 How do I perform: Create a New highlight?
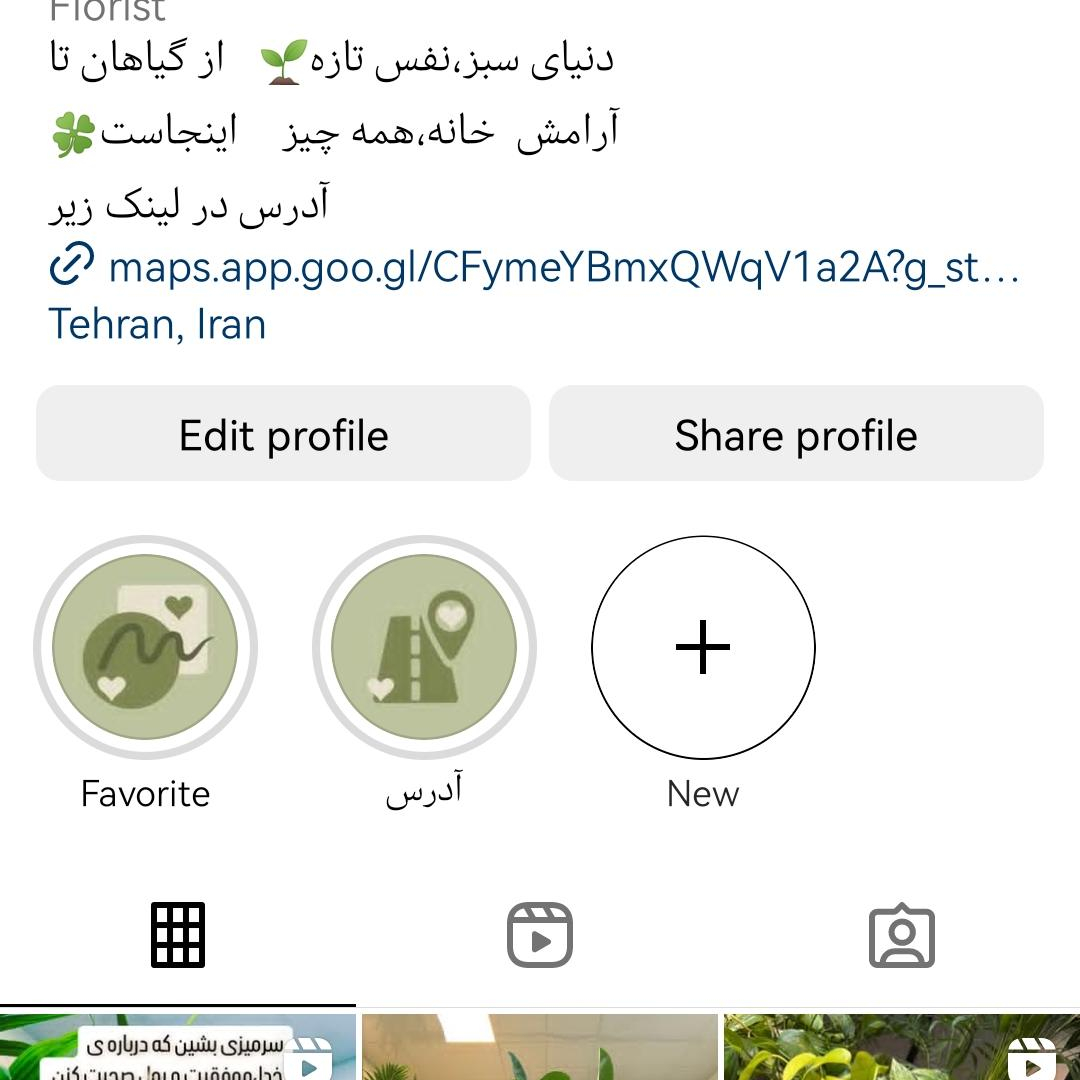[703, 648]
